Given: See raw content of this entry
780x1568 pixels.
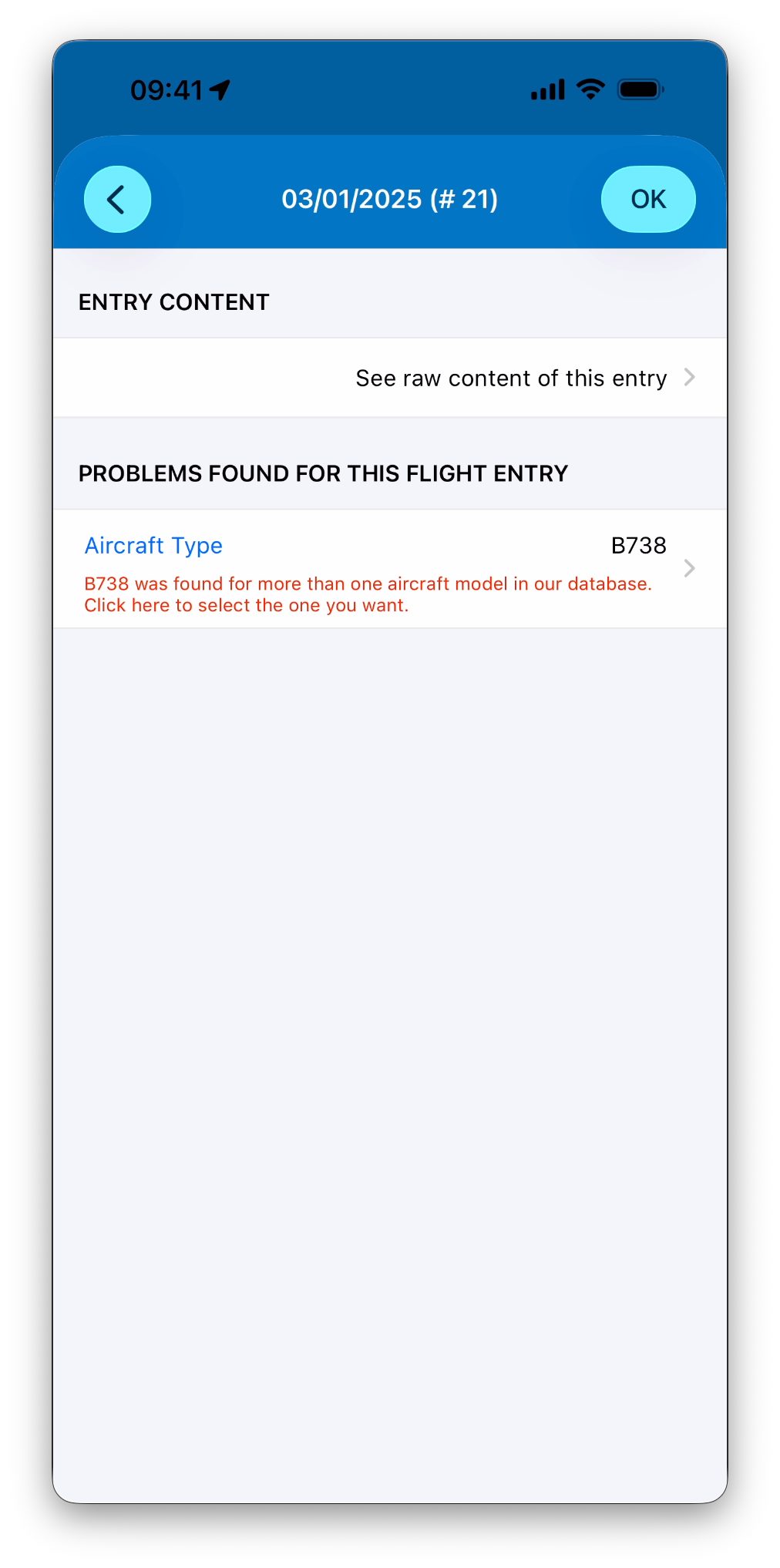Looking at the screenshot, I should [x=390, y=378].
